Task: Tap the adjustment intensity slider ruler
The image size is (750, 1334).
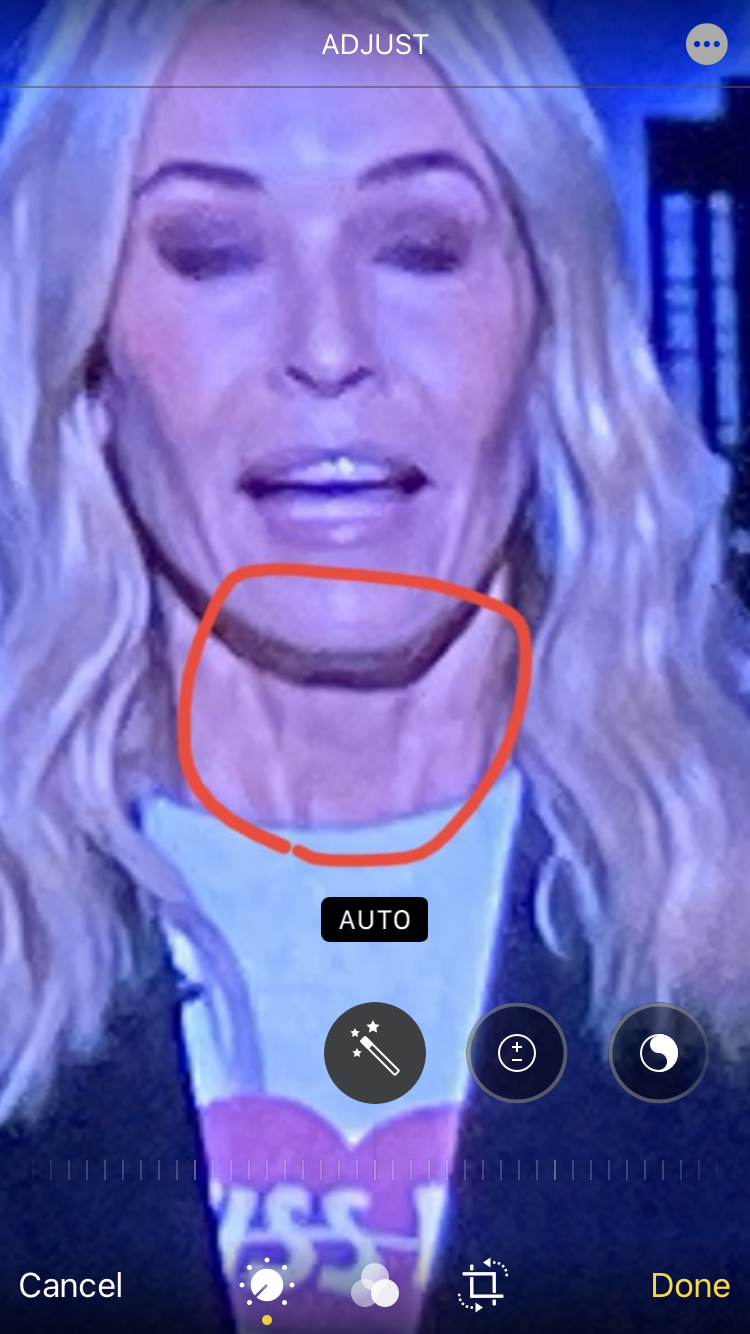Action: coord(375,1170)
